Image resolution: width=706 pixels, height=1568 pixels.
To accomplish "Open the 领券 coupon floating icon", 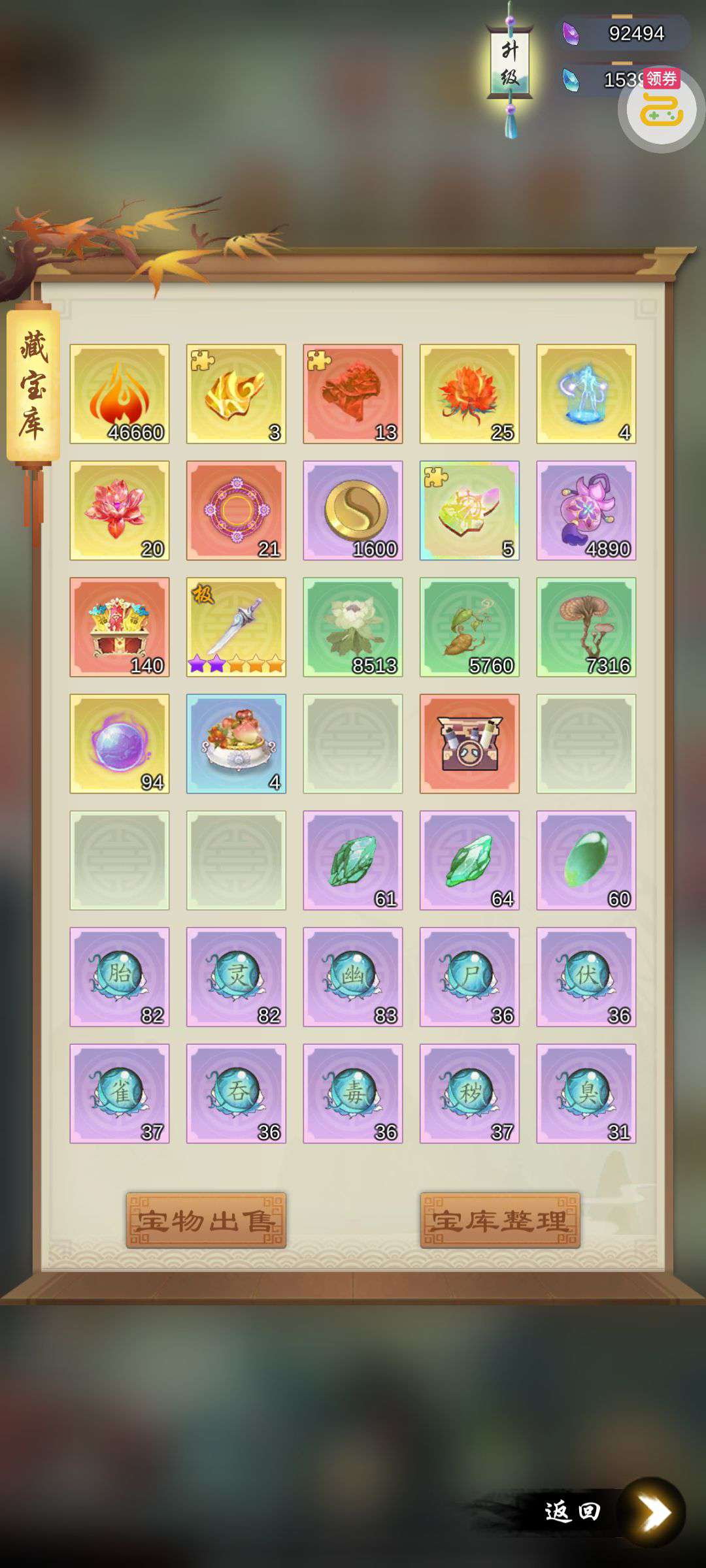I will pos(661,109).
